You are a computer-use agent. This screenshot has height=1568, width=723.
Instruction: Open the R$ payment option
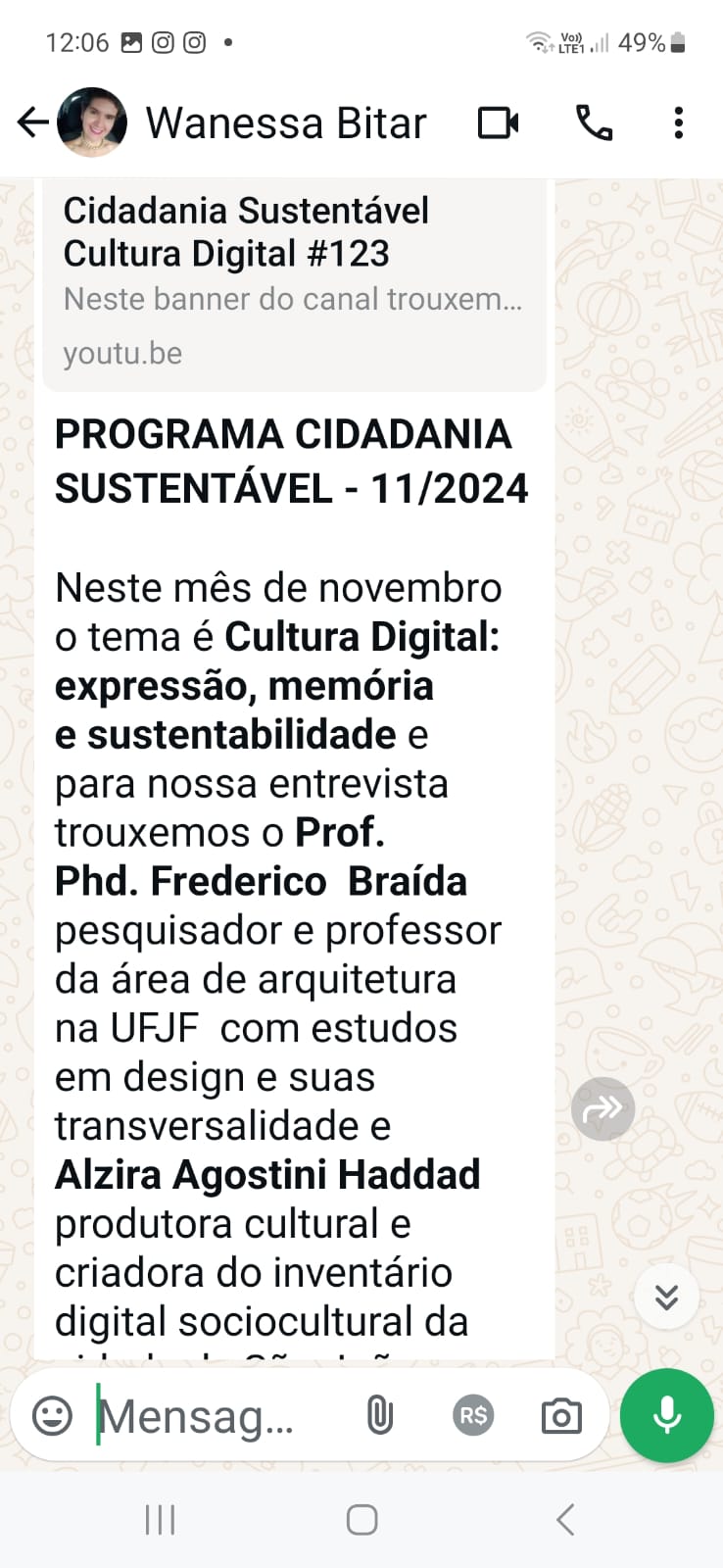click(x=473, y=1416)
